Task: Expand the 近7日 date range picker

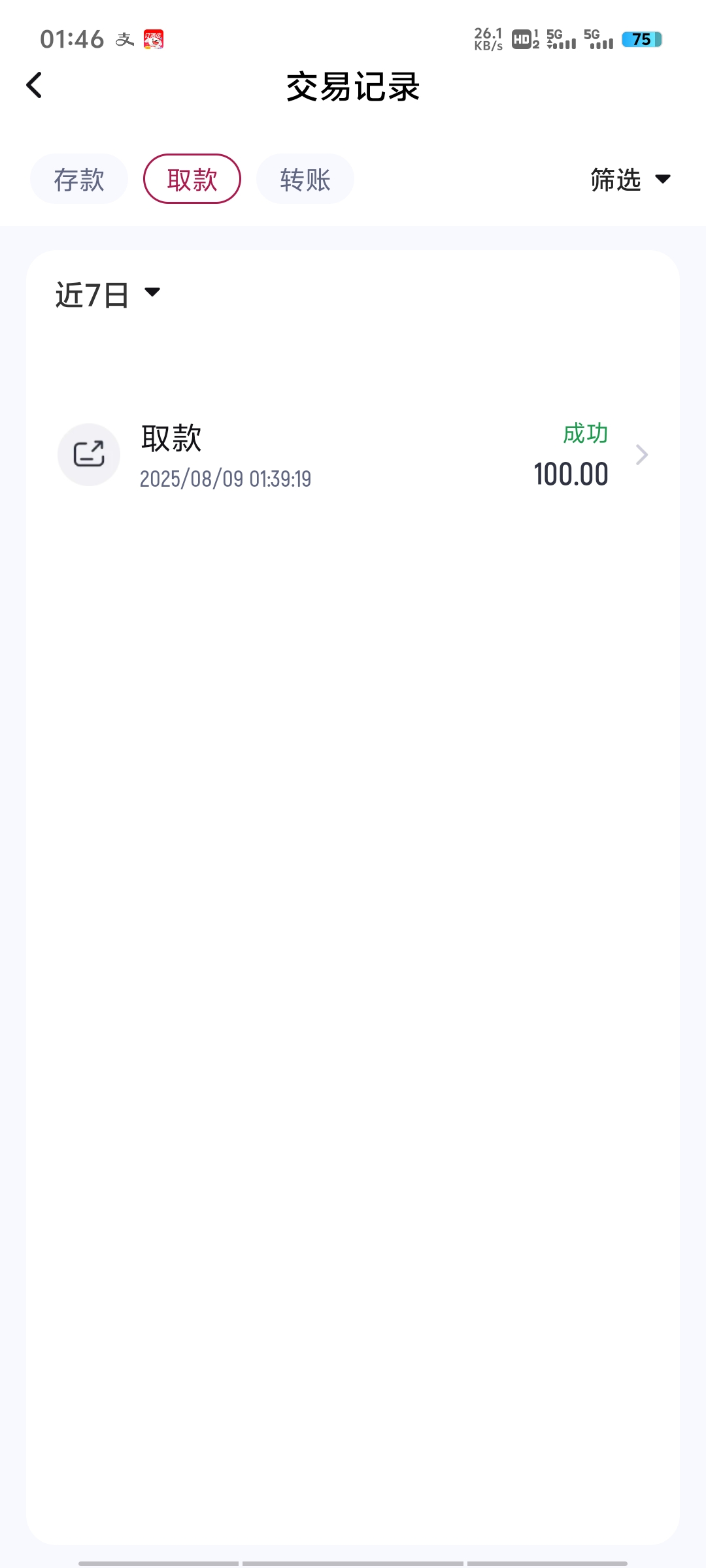Action: [x=108, y=295]
